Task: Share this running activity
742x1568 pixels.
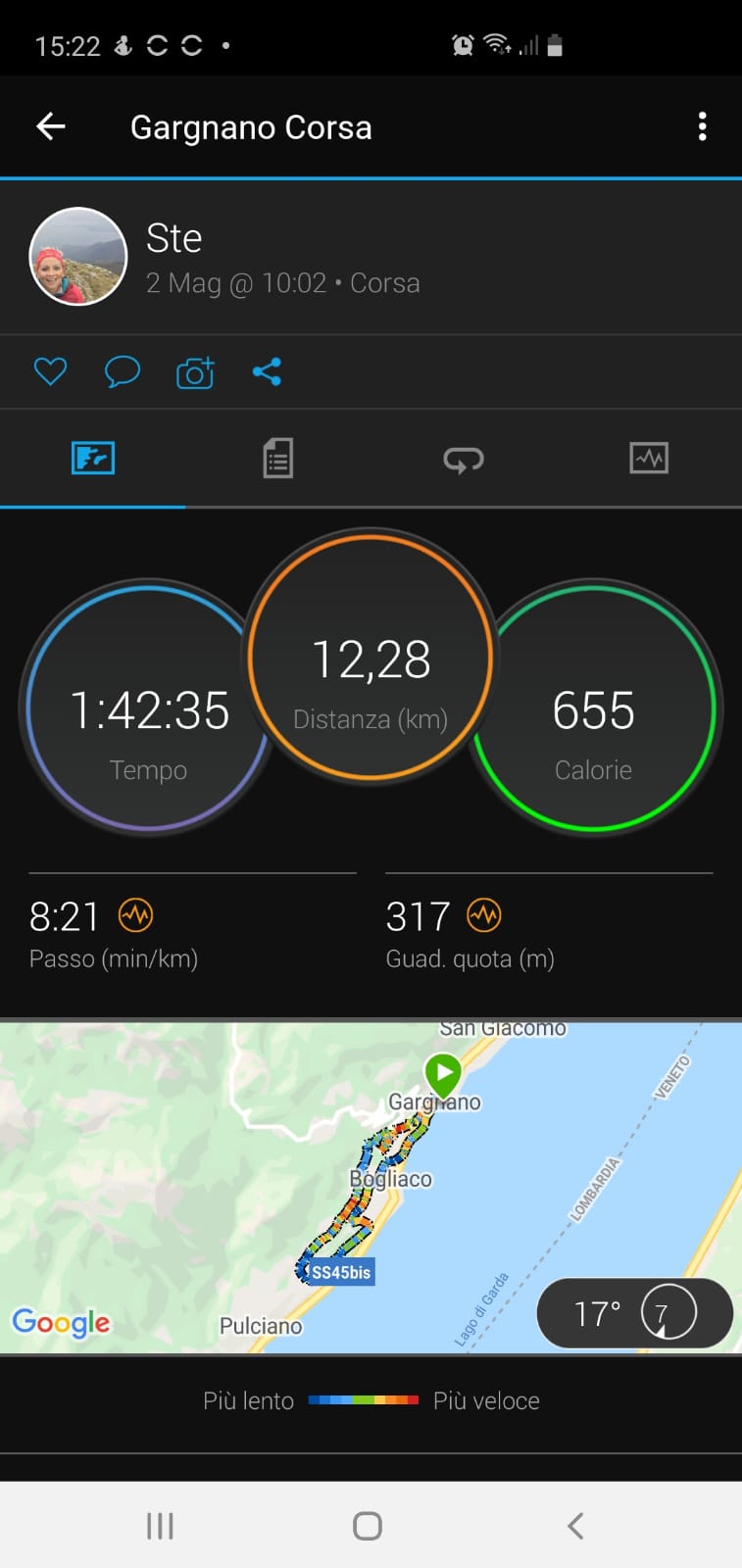Action: click(267, 371)
